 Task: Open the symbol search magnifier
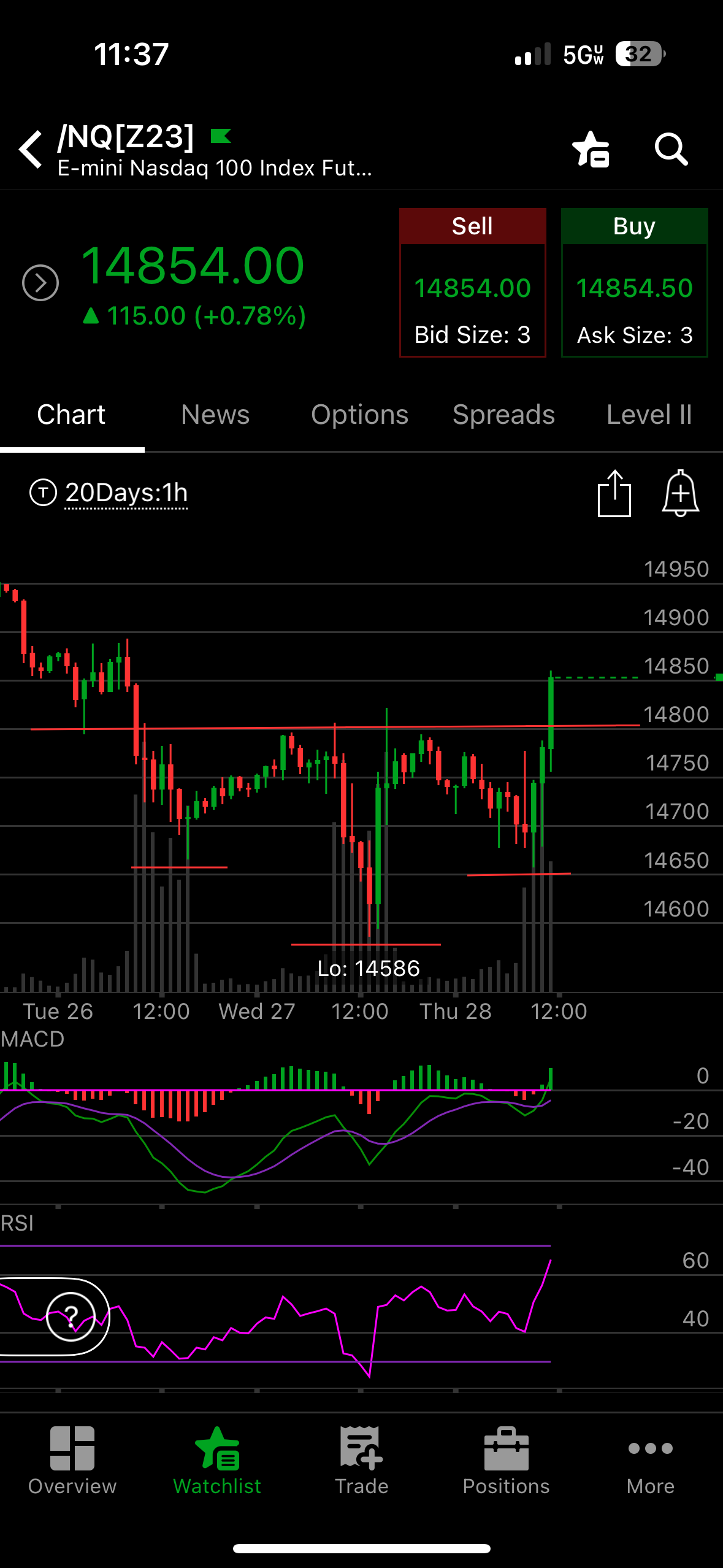pyautogui.click(x=671, y=149)
